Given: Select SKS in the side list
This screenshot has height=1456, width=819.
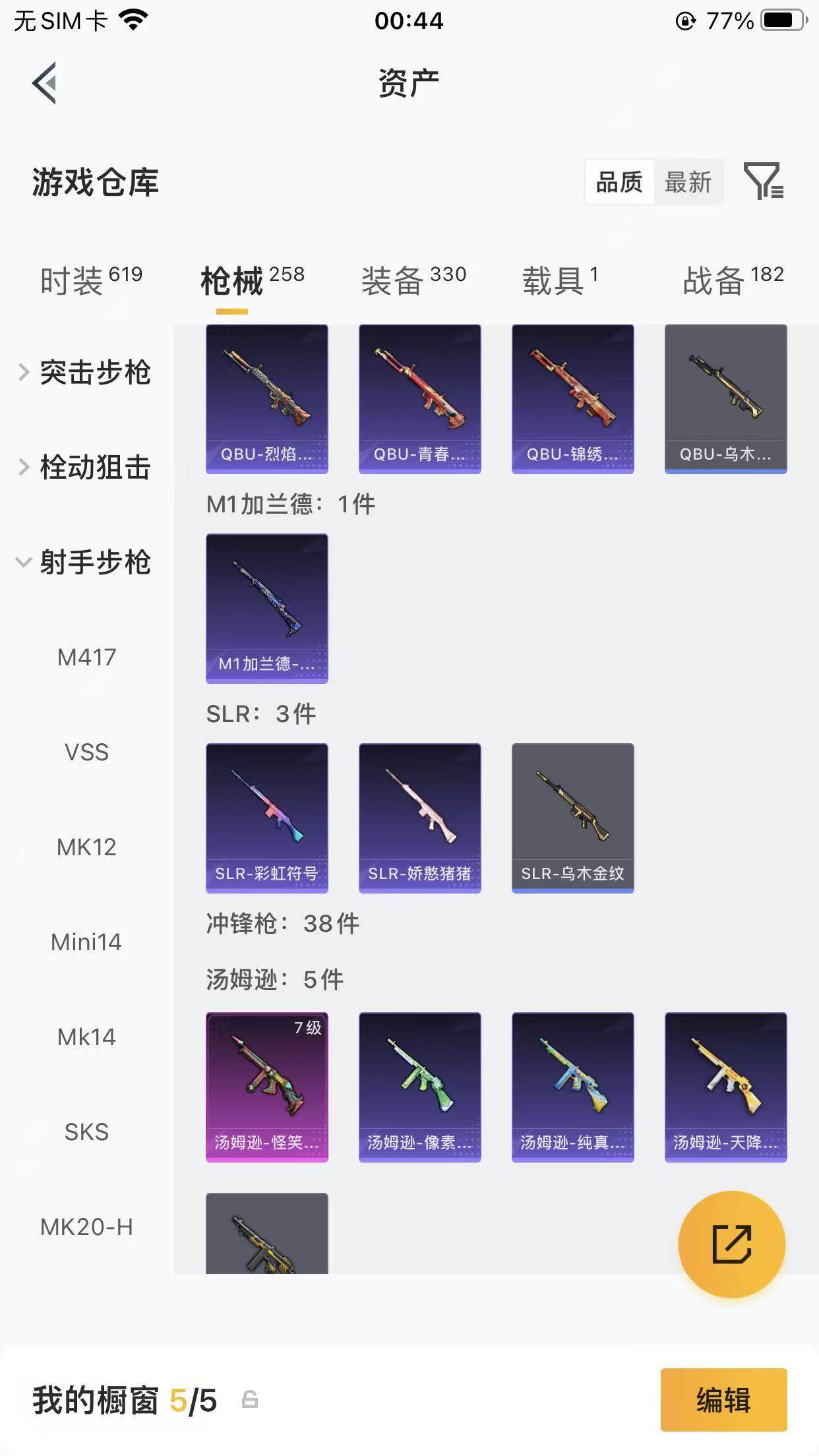Looking at the screenshot, I should [x=86, y=1132].
